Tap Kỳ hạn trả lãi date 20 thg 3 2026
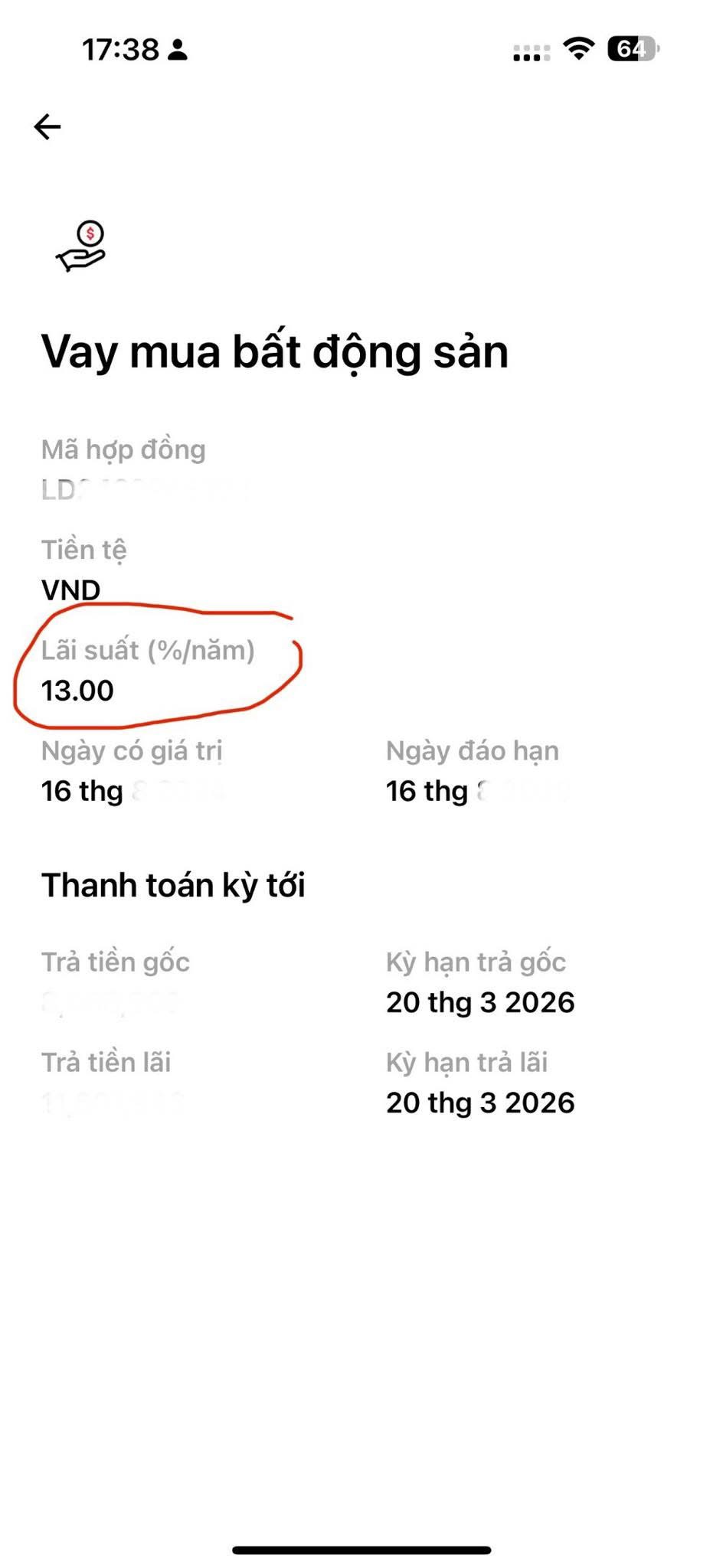723x1568 pixels. click(480, 1102)
